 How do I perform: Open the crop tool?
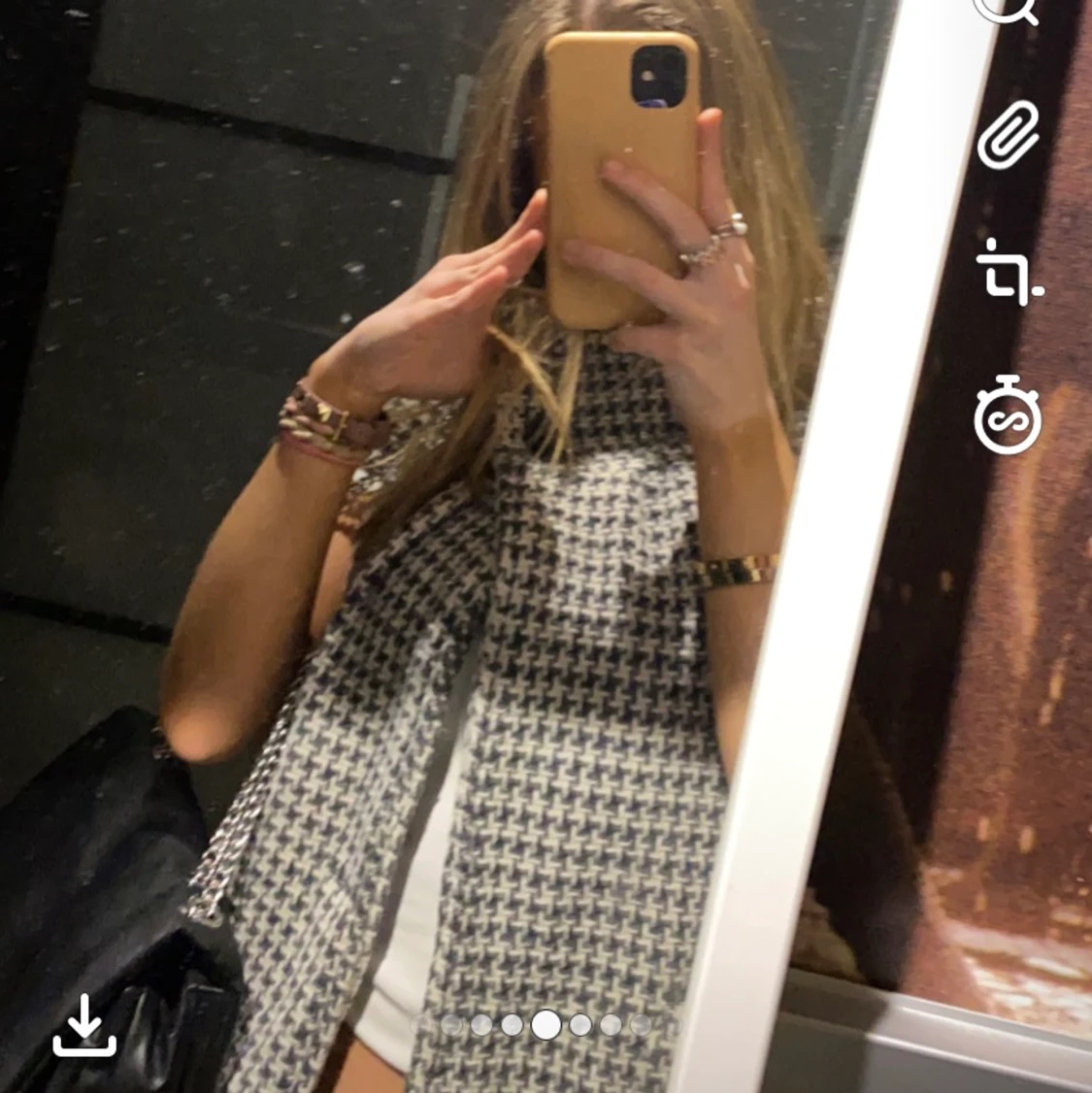1009,273
